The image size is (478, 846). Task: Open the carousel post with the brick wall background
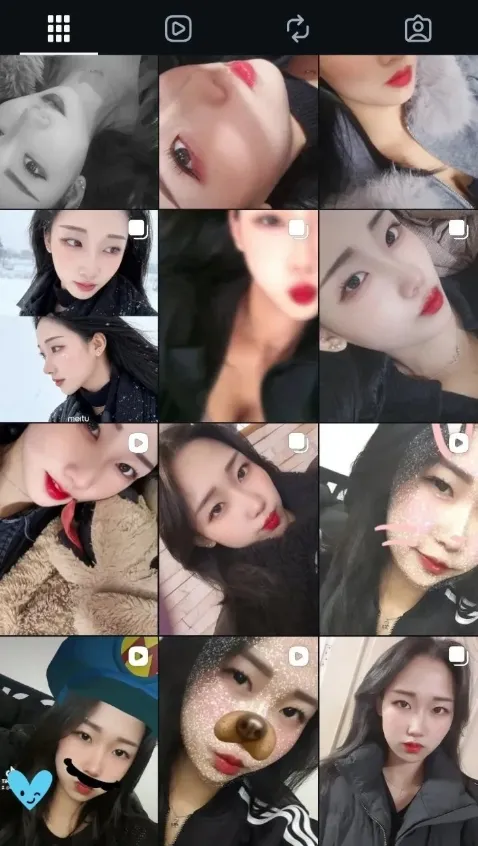click(238, 529)
